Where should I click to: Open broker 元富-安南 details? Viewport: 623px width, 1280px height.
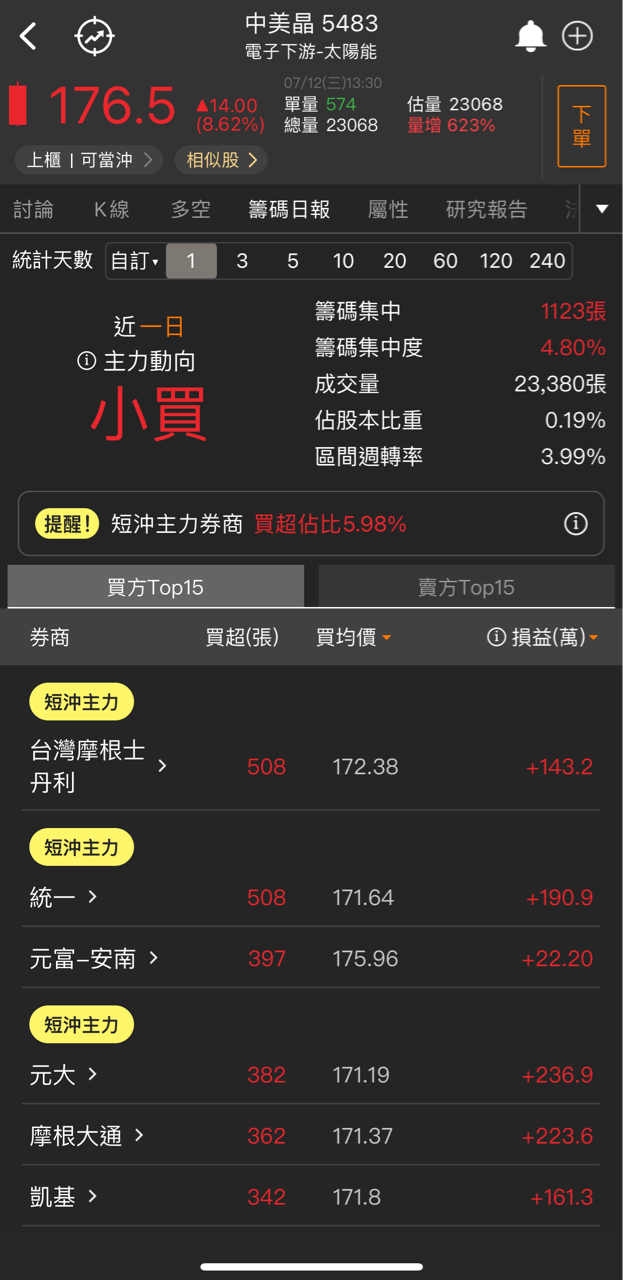94,958
